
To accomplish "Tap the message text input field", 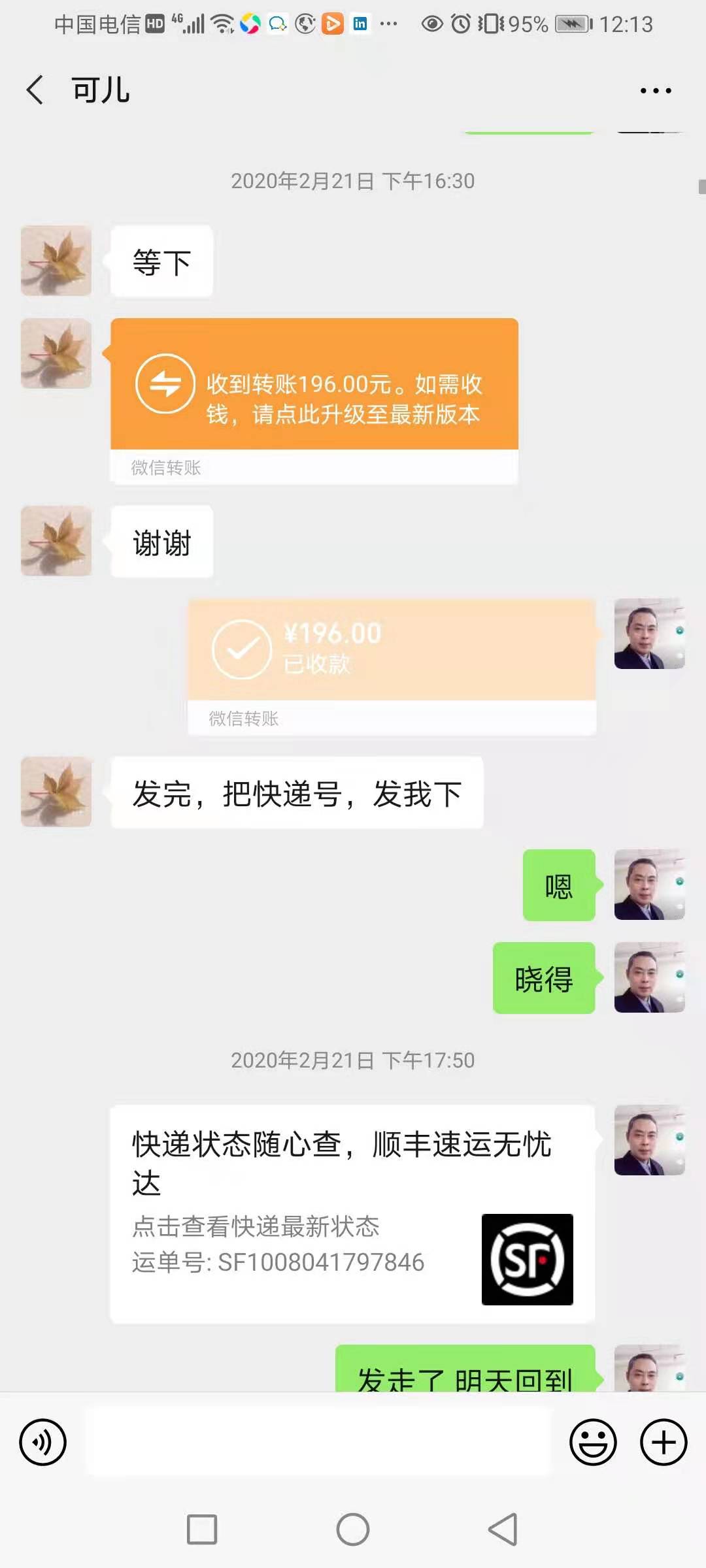I will 319,1442.
